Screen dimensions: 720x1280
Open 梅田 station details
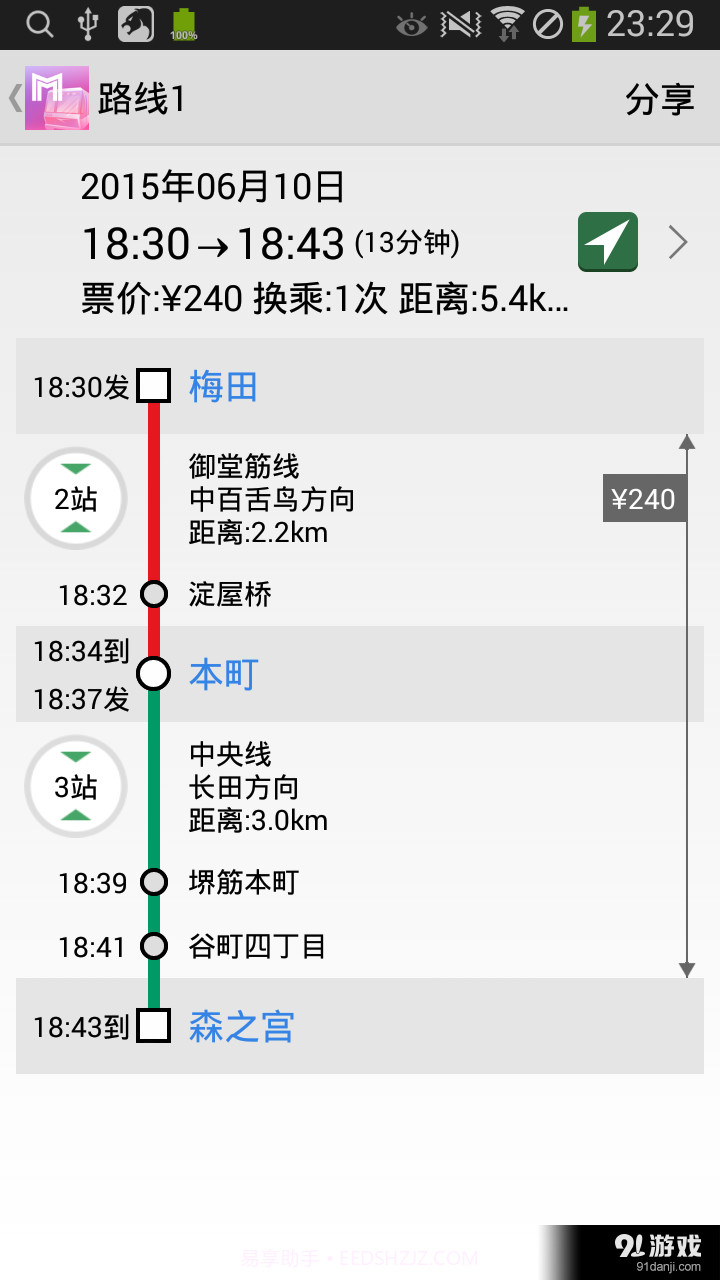[x=223, y=386]
